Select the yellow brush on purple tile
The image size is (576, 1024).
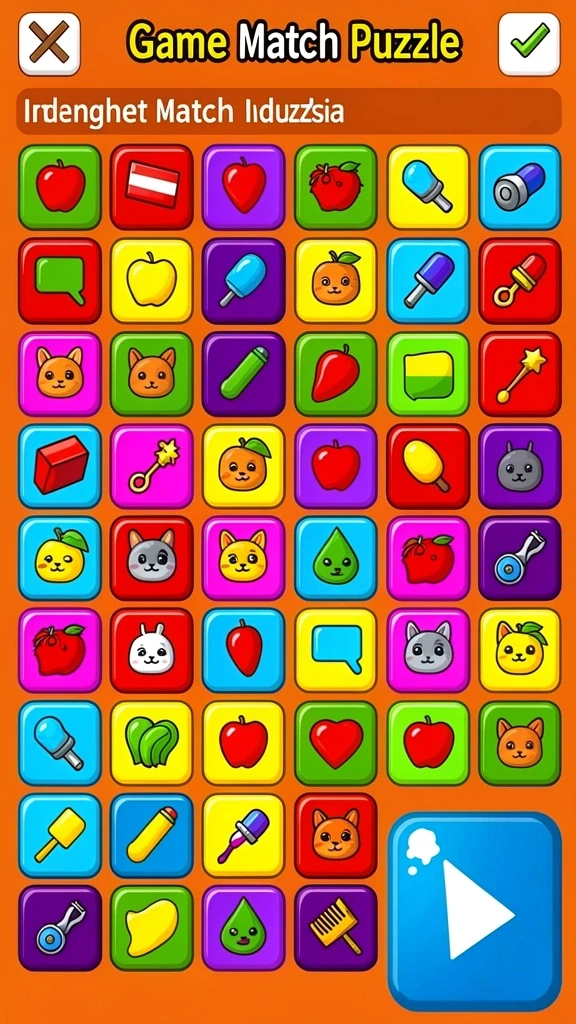(x=336, y=927)
